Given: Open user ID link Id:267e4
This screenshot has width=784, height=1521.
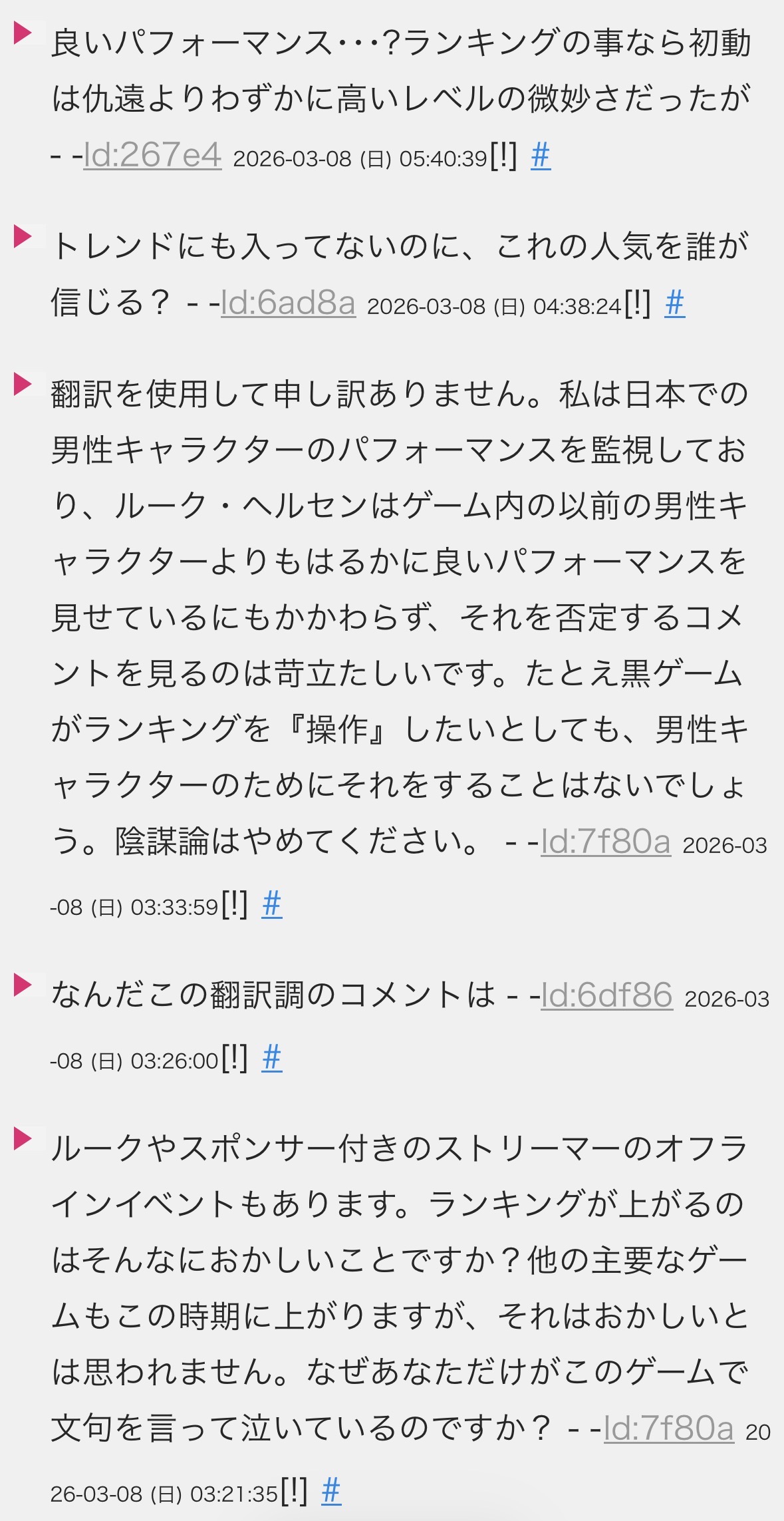Looking at the screenshot, I should pos(152,156).
